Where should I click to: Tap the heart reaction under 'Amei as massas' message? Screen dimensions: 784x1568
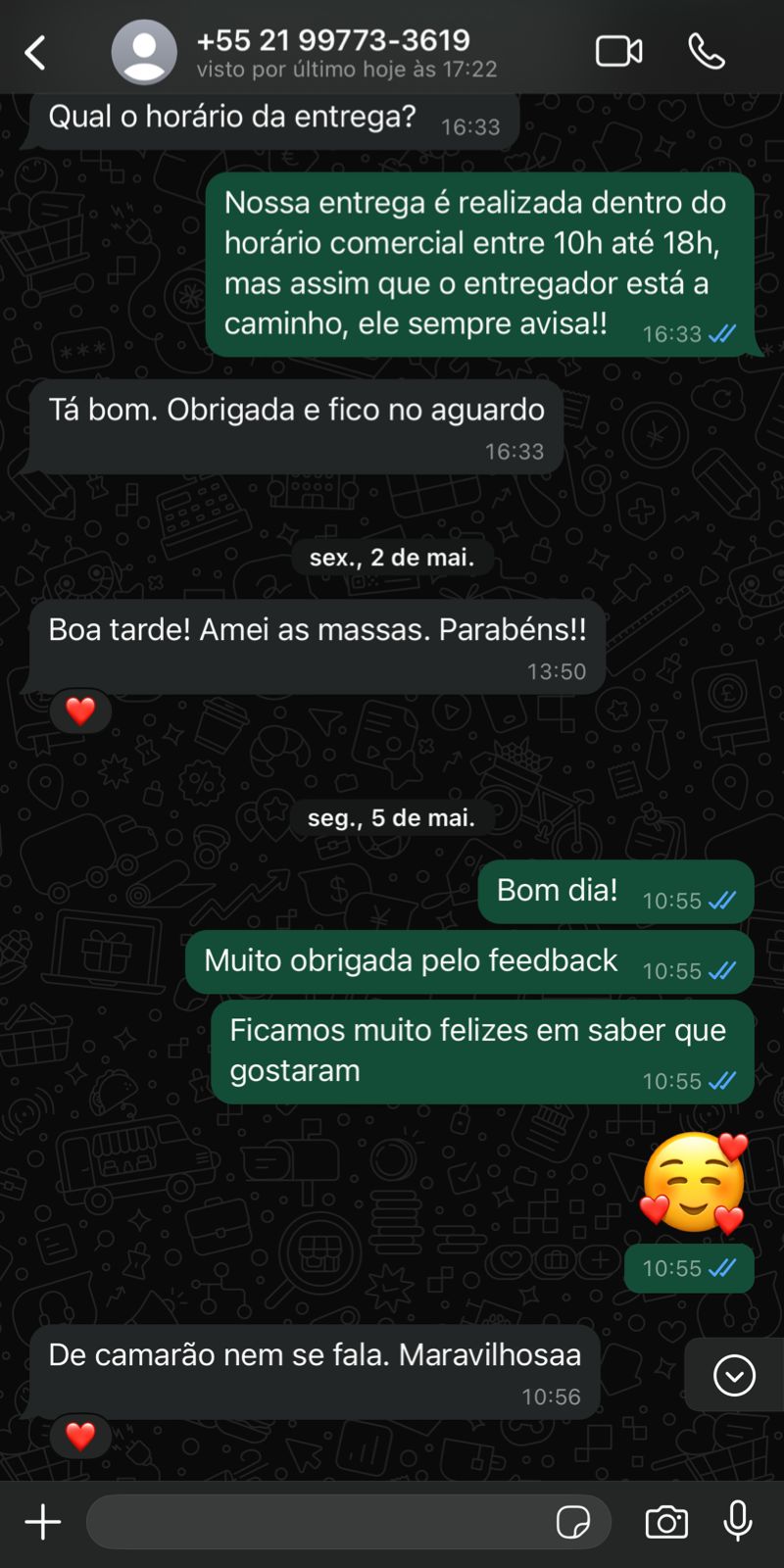[x=79, y=710]
